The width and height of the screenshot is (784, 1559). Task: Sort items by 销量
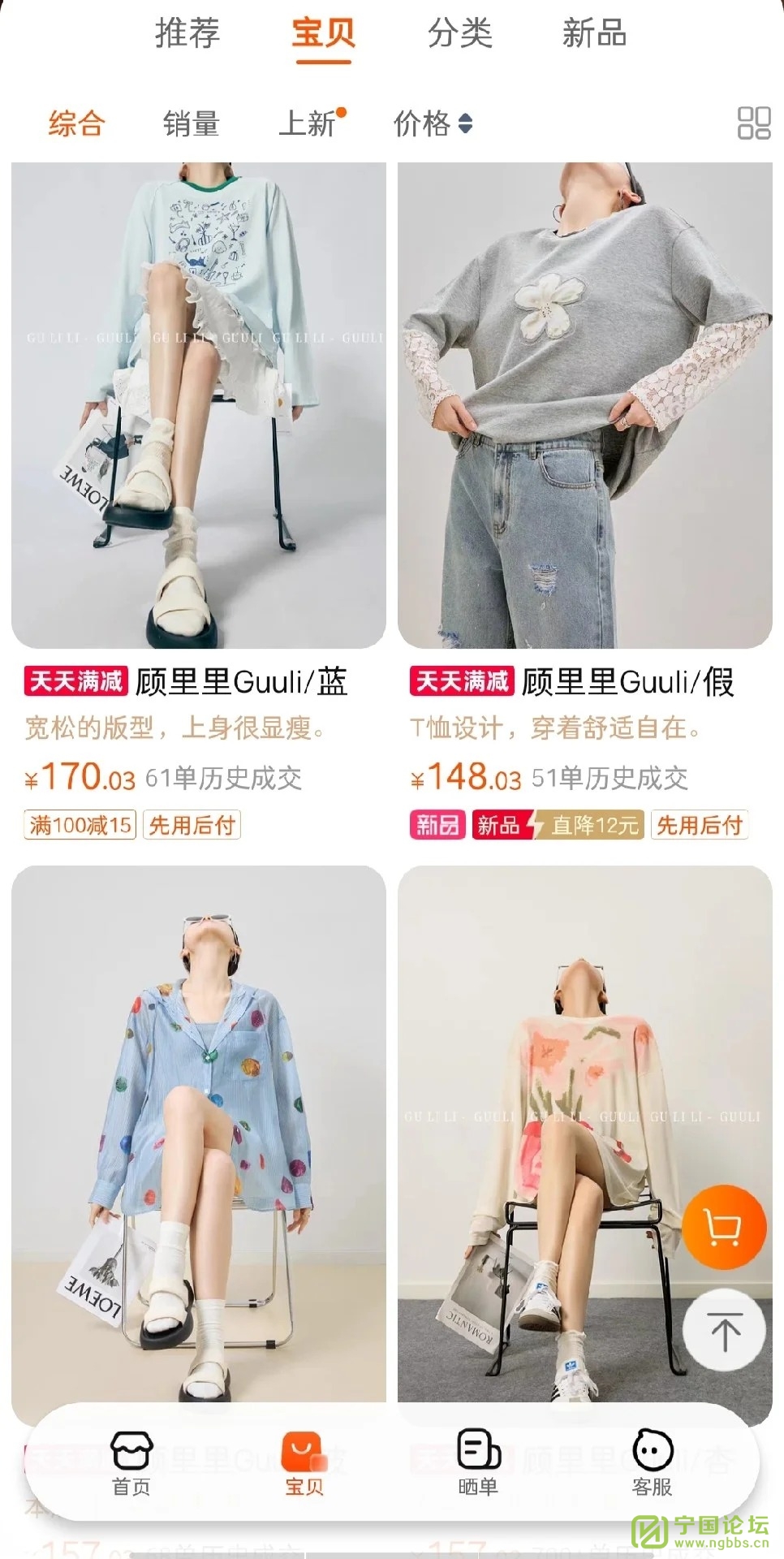[x=192, y=123]
